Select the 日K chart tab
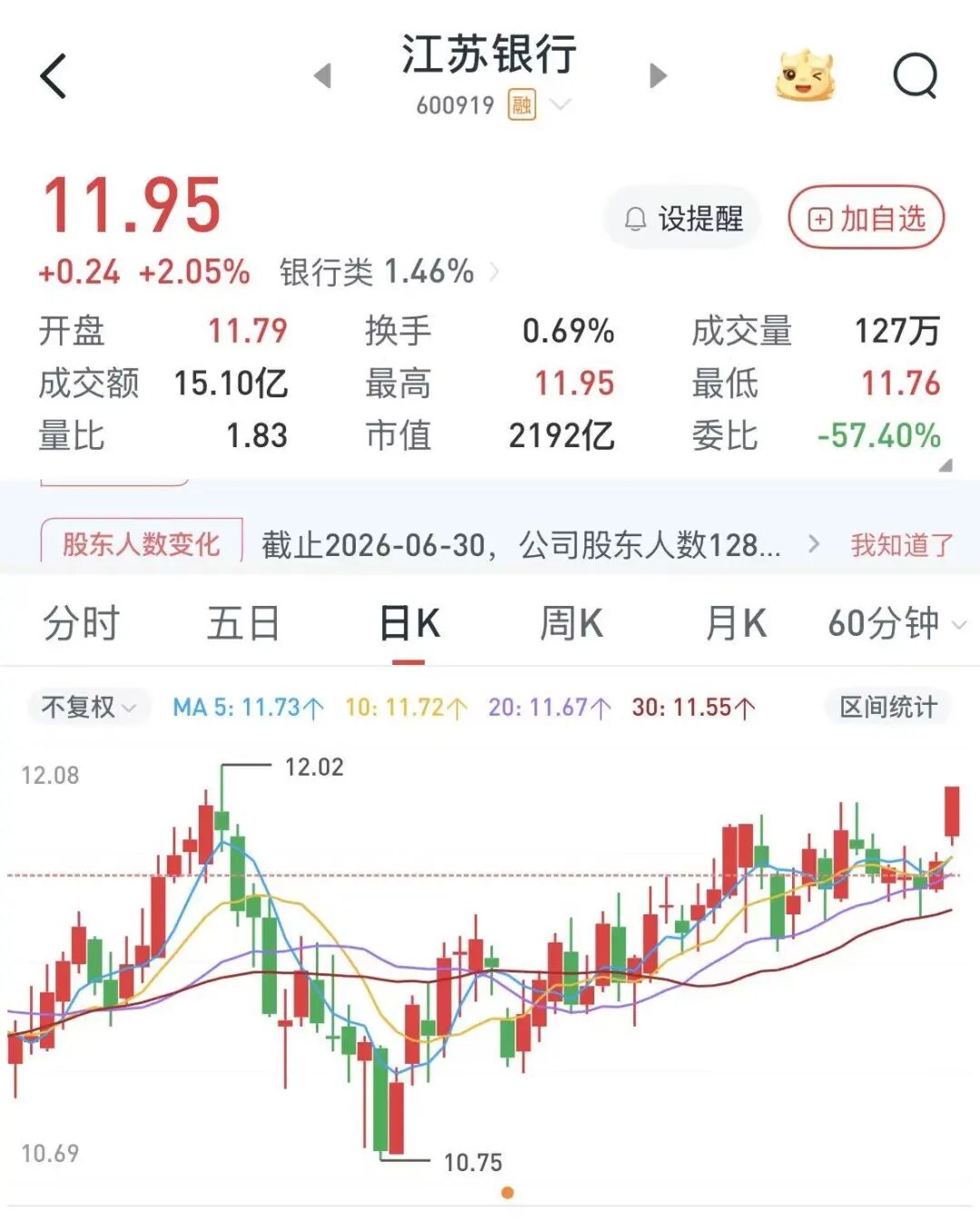980x1221 pixels. (409, 624)
